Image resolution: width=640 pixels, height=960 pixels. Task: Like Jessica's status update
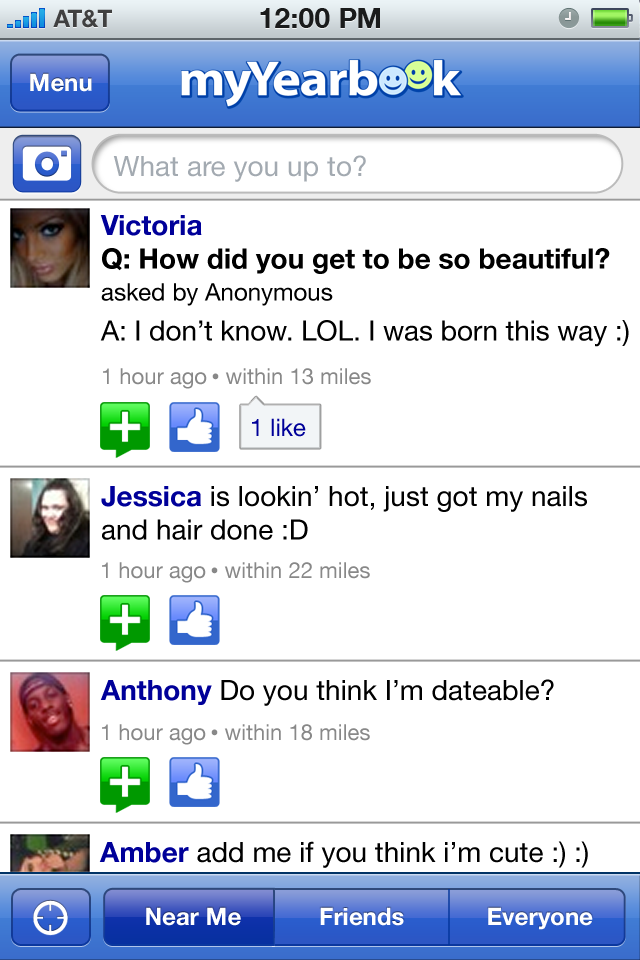(194, 621)
